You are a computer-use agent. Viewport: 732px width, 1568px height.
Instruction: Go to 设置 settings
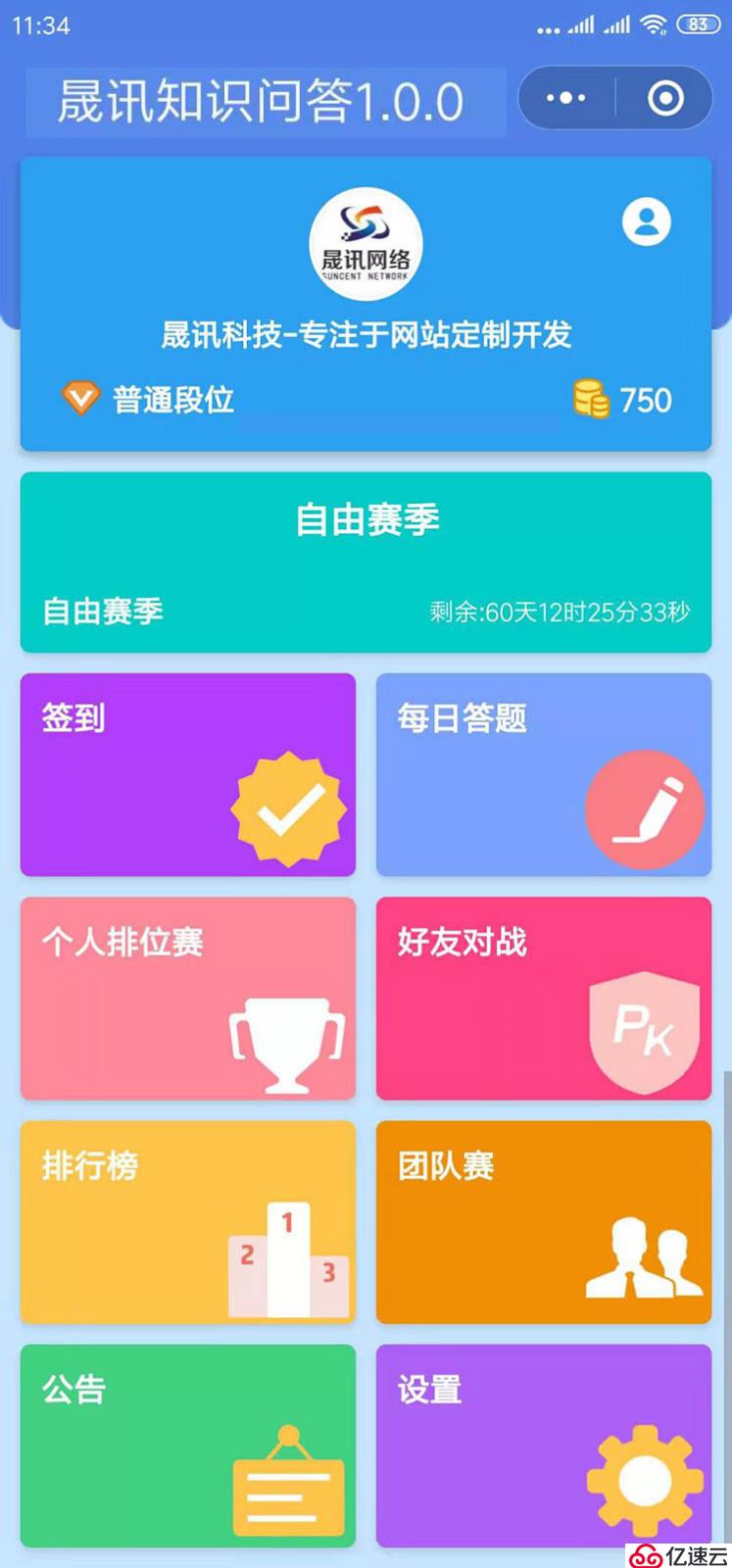coord(543,1445)
